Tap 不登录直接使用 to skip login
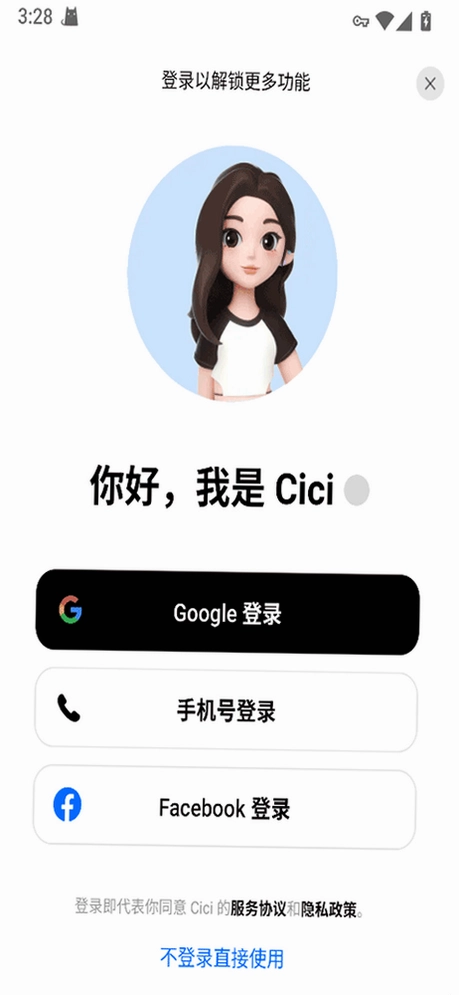Image resolution: width=459 pixels, height=995 pixels. coord(222,958)
